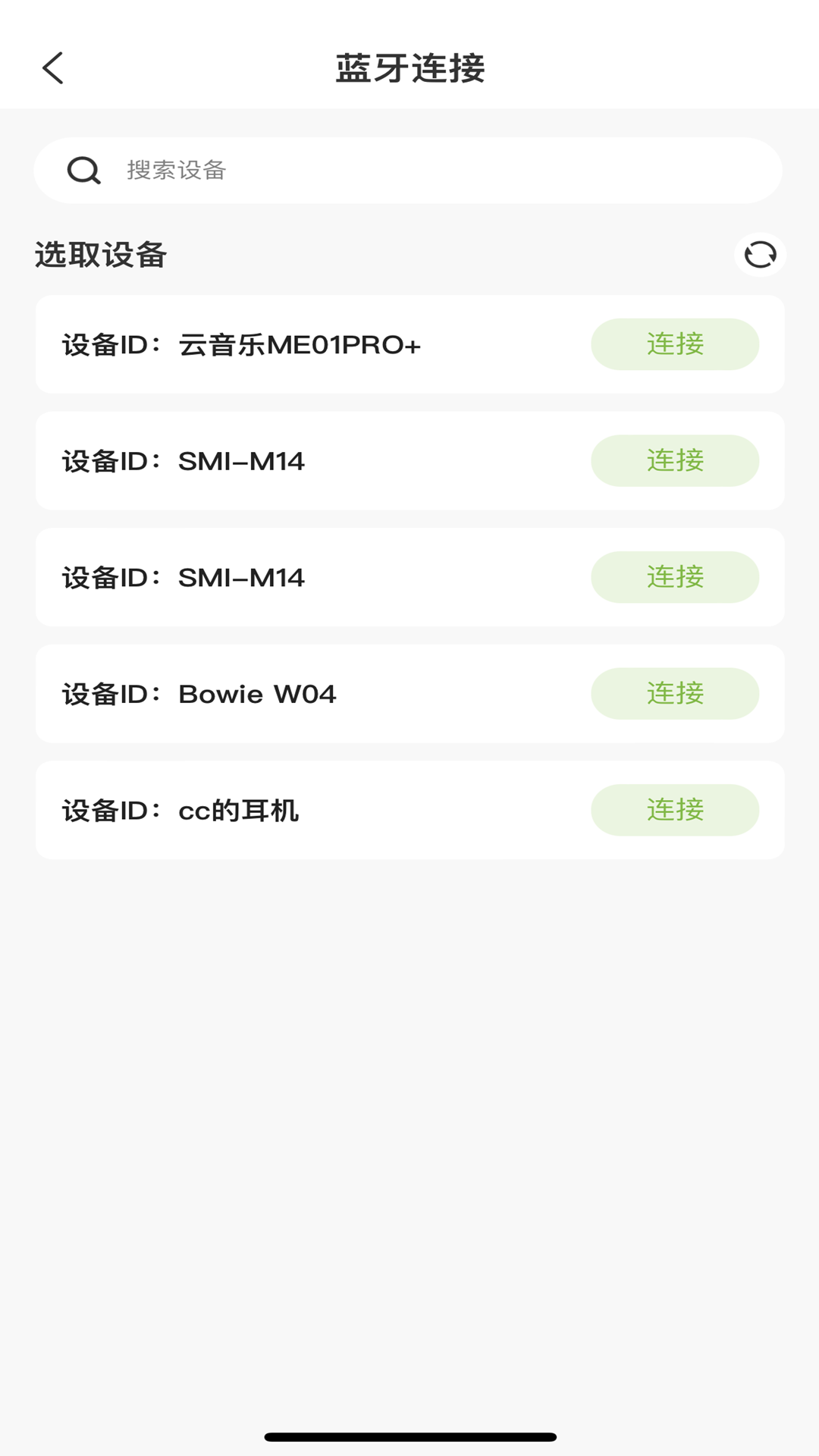Screen dimensions: 819x1456
Task: Connect to cc的耳机 device
Action: pyautogui.click(x=674, y=810)
